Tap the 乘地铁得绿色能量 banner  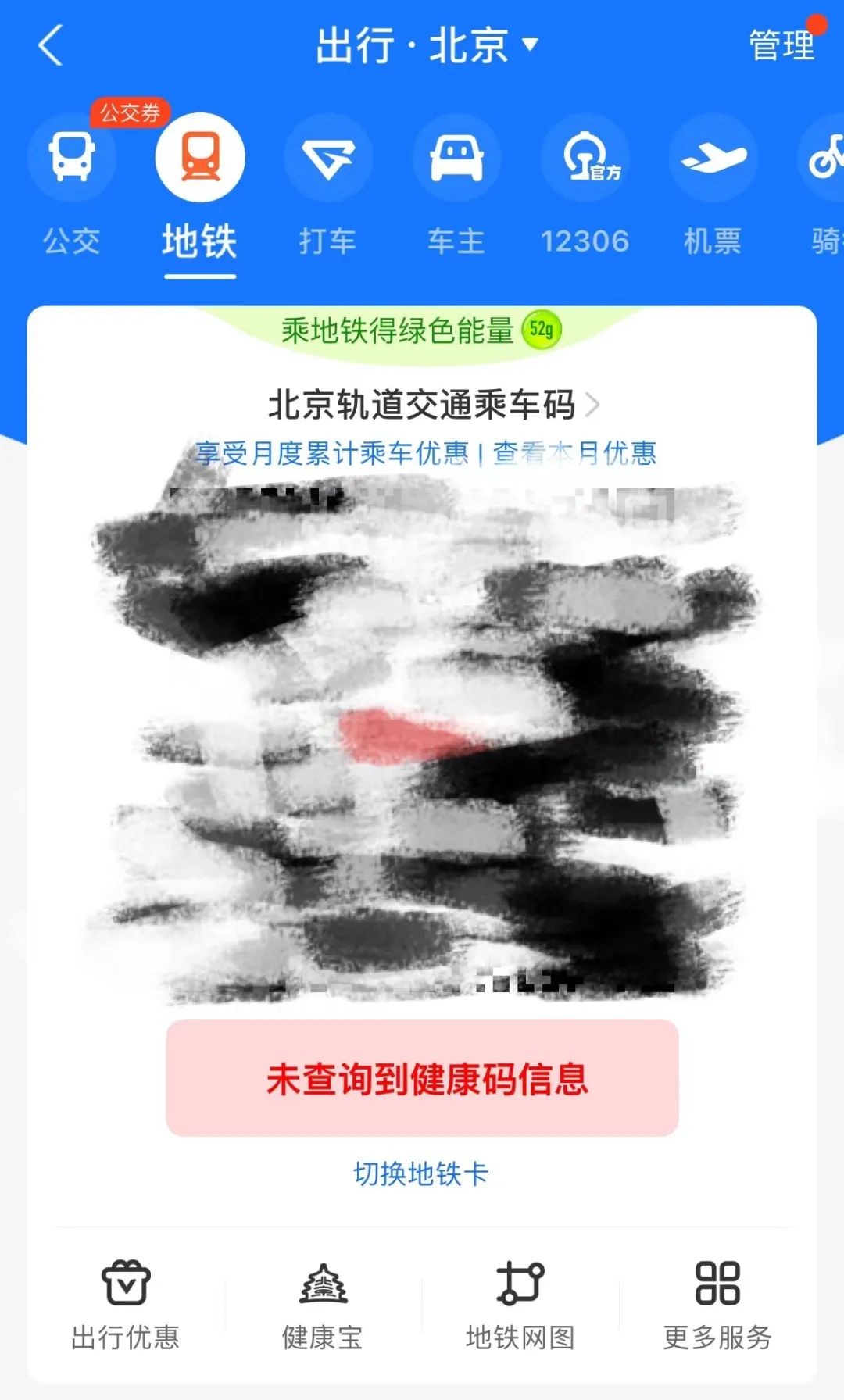click(420, 330)
